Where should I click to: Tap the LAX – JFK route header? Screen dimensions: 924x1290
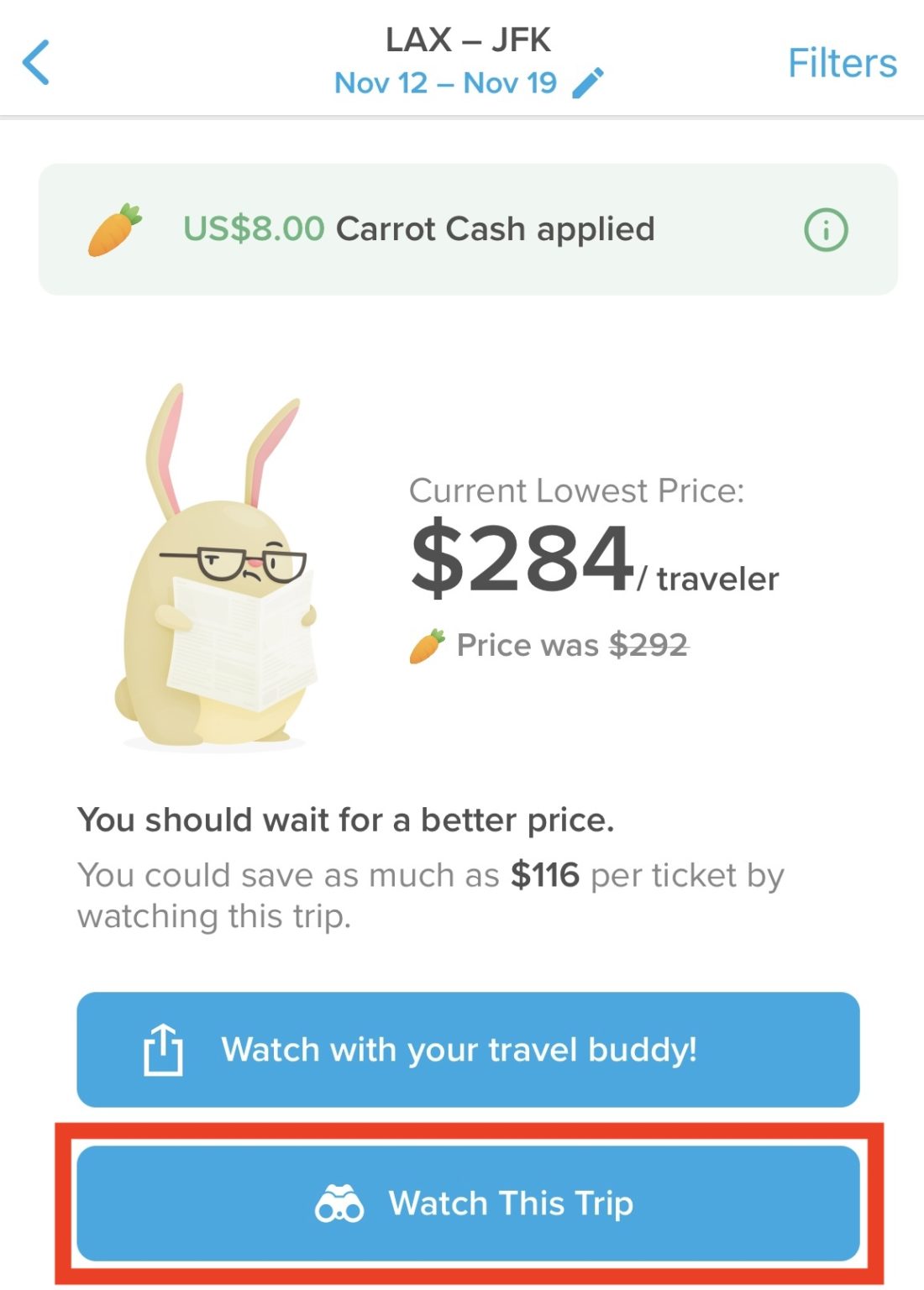point(469,39)
